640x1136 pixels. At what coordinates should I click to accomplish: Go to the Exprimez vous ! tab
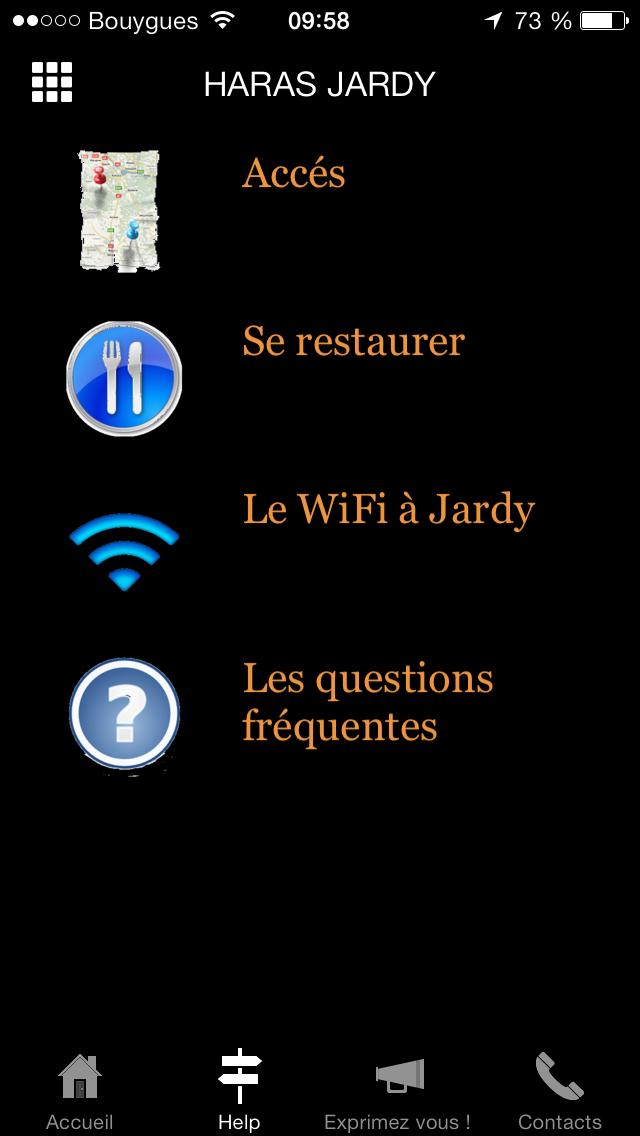398,1092
